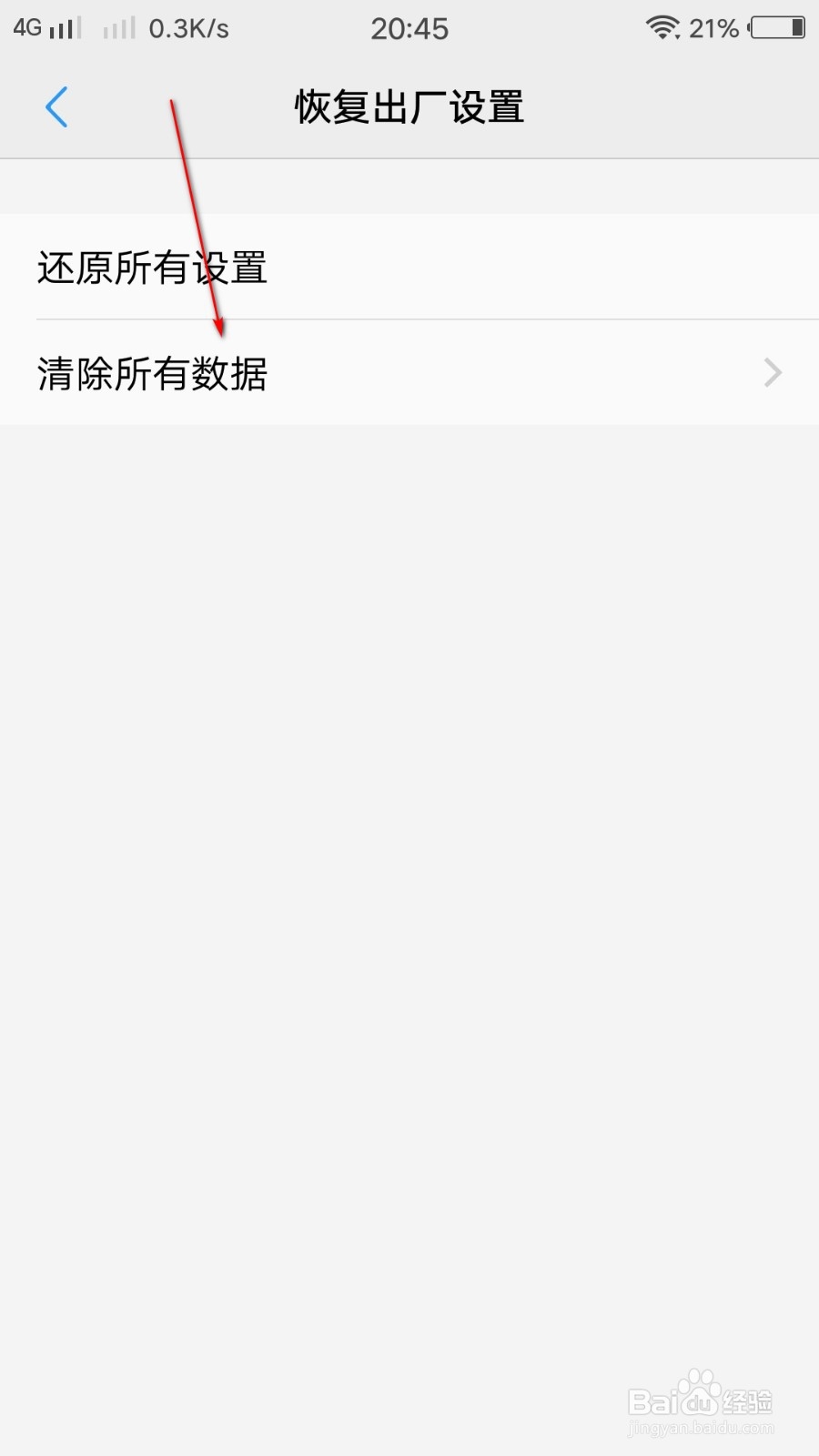
Task: Tap the clock showing 20:45
Action: 409,28
